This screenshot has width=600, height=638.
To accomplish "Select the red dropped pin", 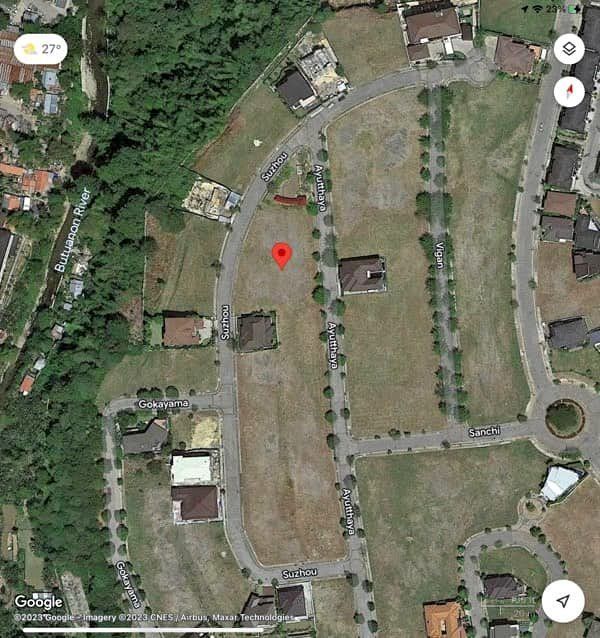I will (x=282, y=256).
